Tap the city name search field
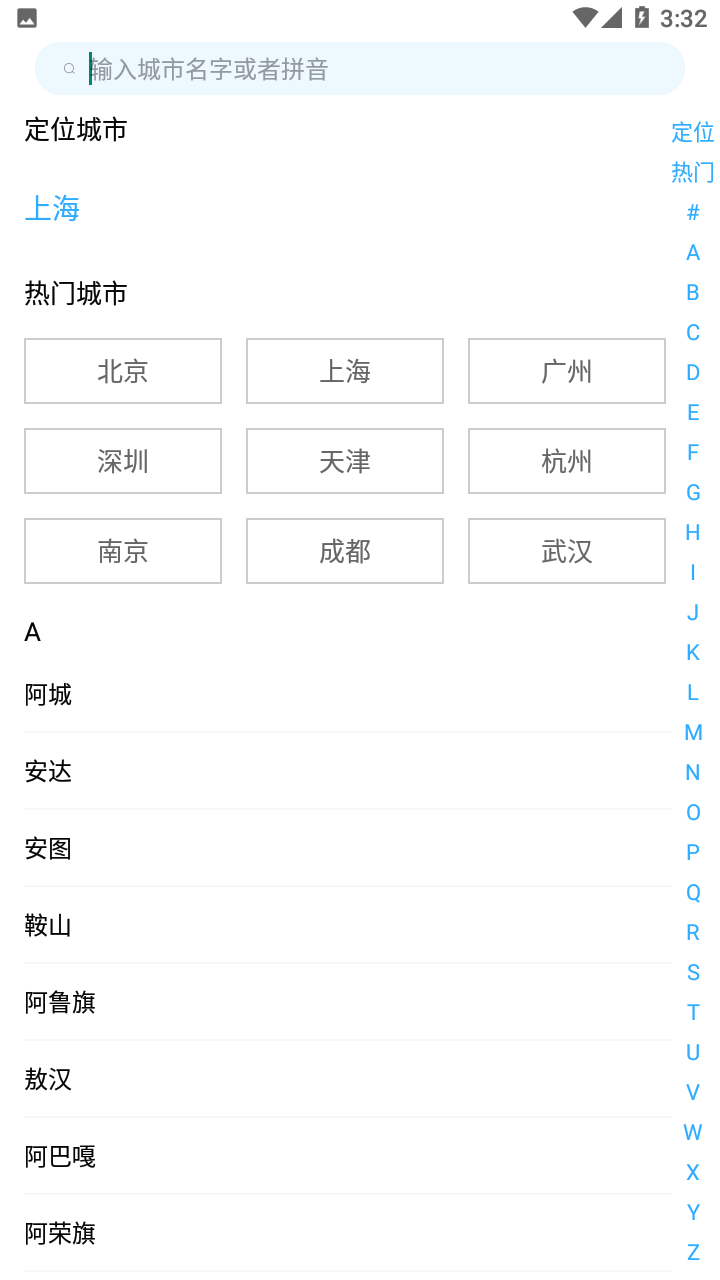Image resolution: width=720 pixels, height=1280 pixels. click(x=360, y=69)
